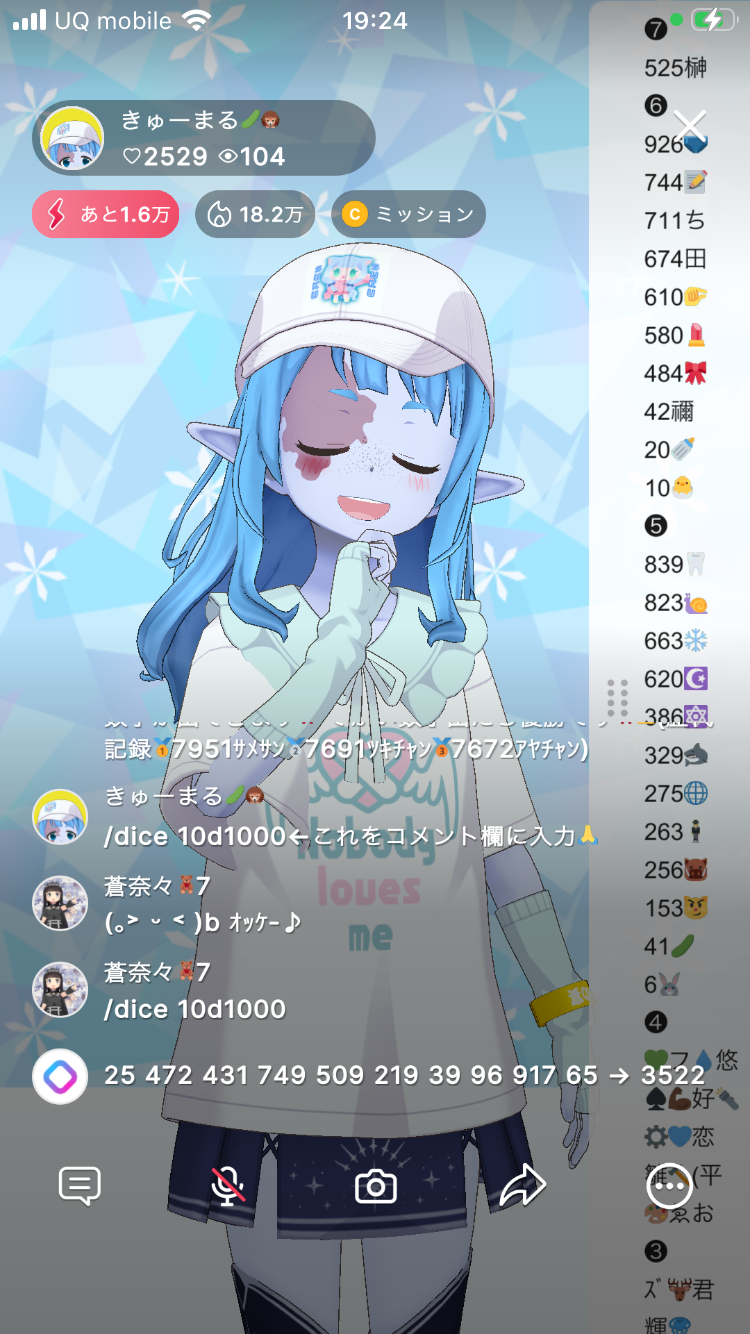Open the 18.2万 flame points chip

click(x=254, y=214)
